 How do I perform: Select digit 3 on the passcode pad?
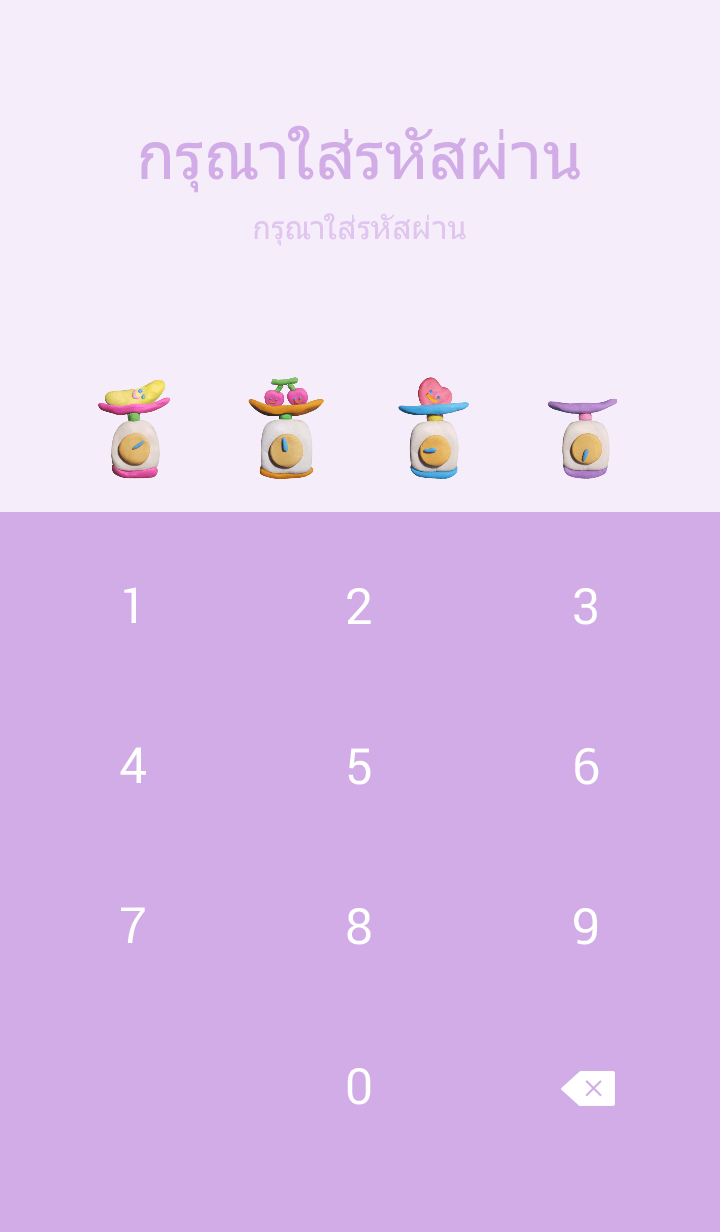pos(585,607)
